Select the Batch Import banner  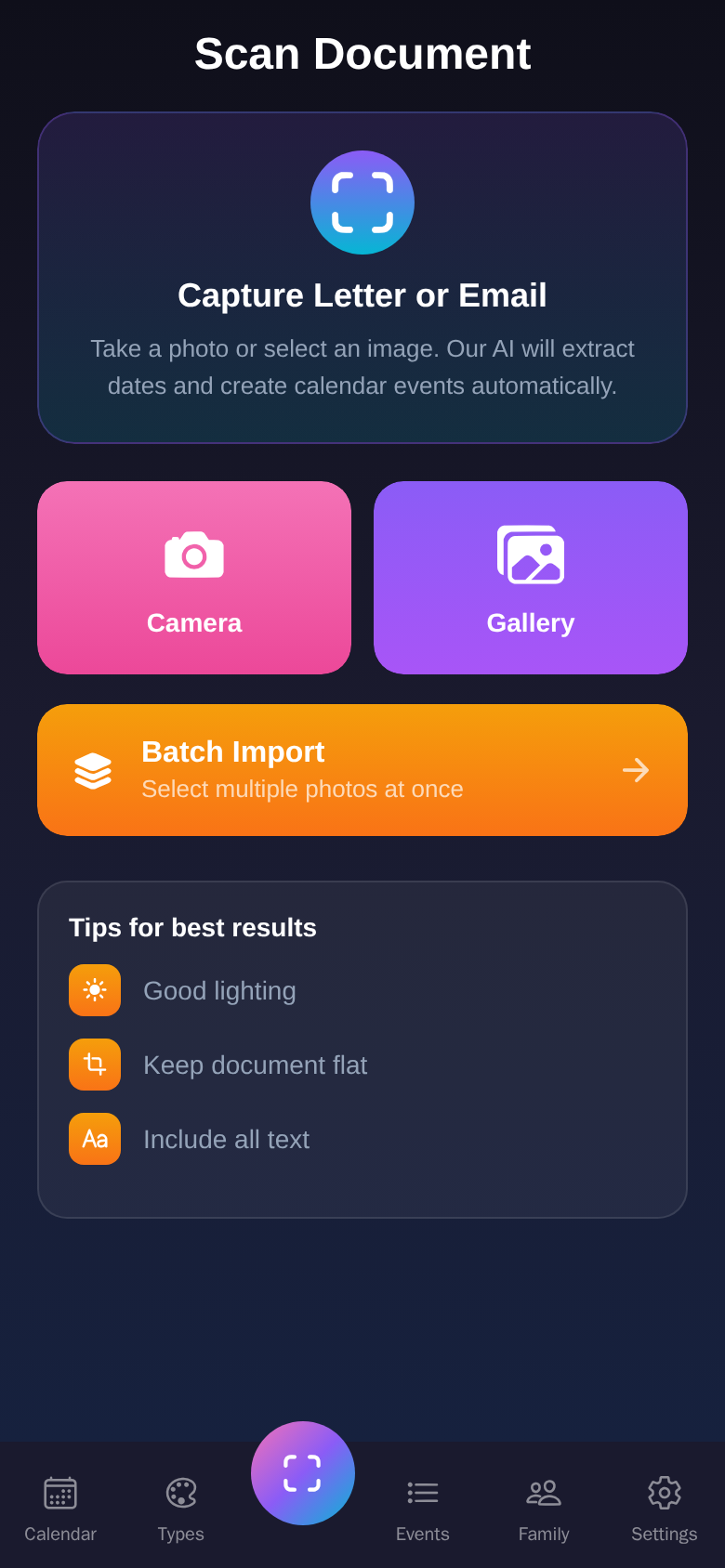362,769
